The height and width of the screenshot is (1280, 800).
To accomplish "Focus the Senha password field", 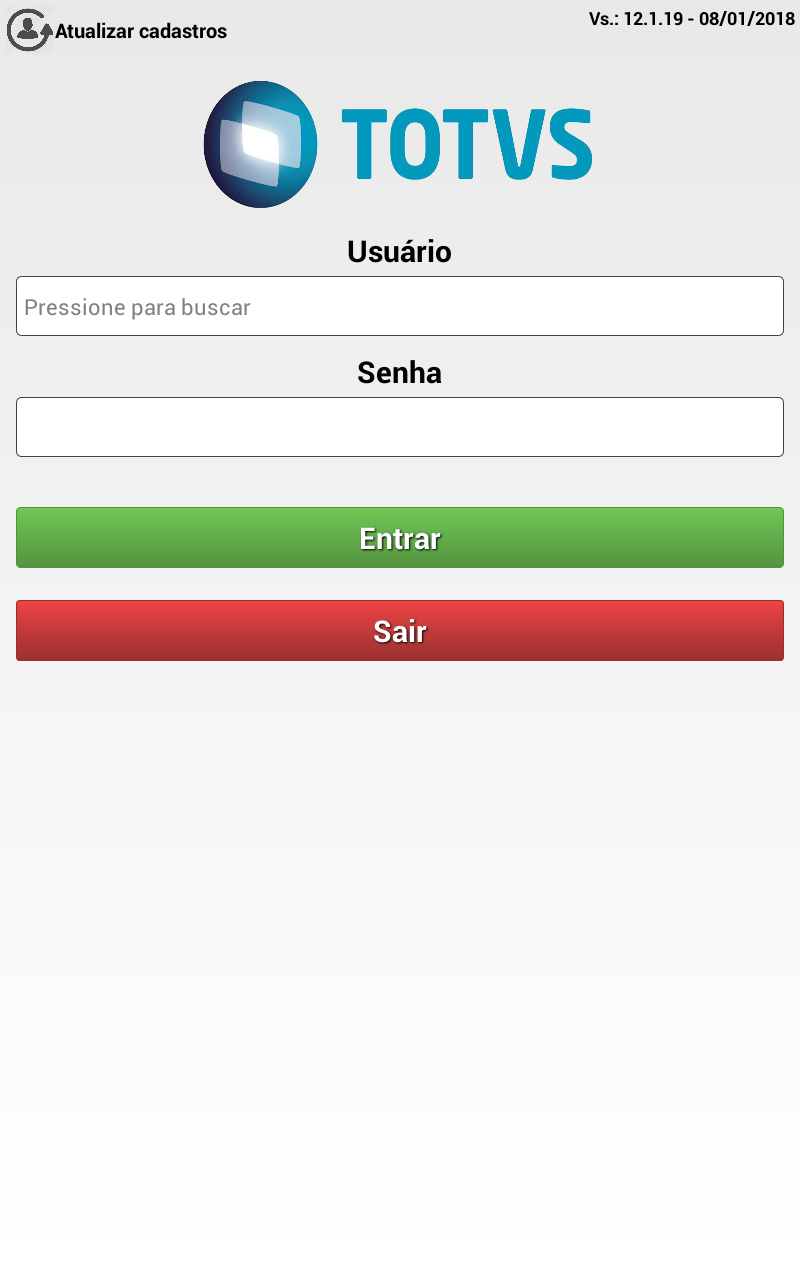I will click(400, 427).
